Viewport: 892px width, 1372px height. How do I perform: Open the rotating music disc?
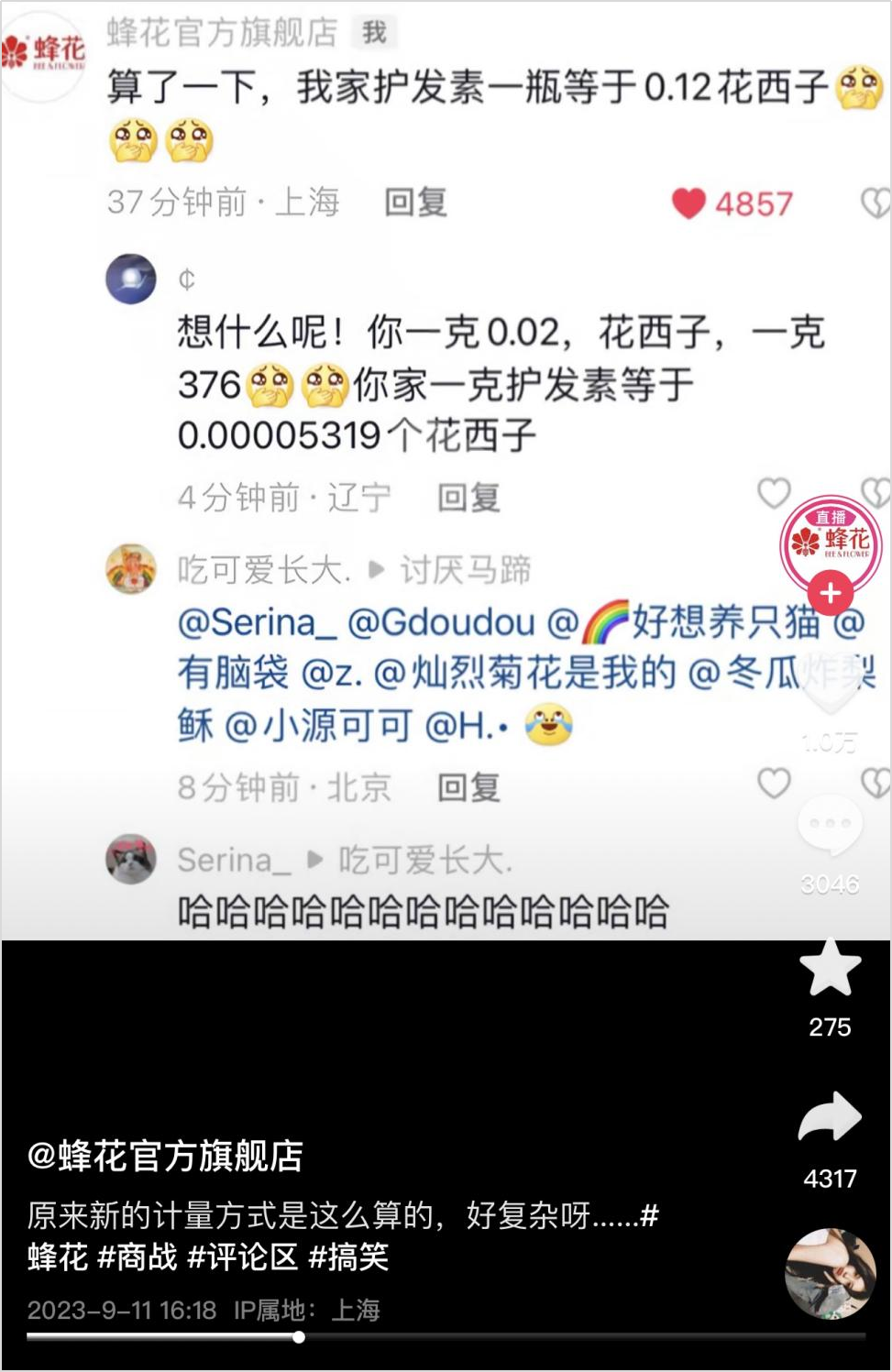click(x=830, y=1274)
